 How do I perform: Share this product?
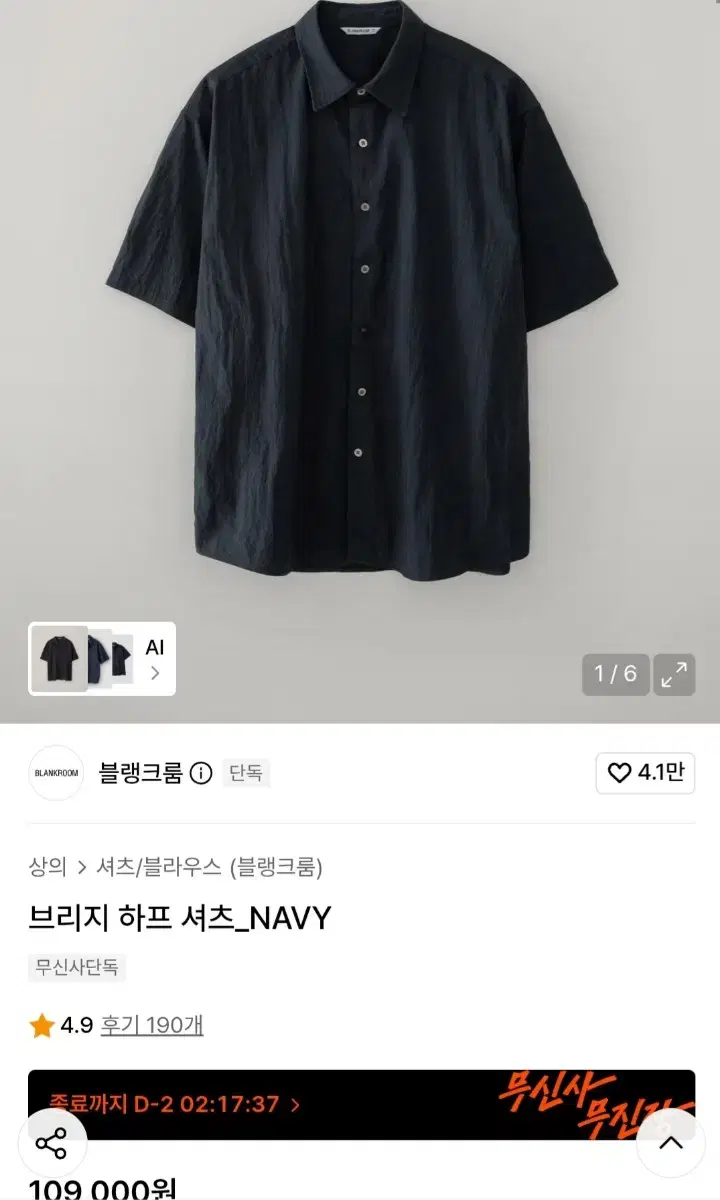(x=51, y=1143)
